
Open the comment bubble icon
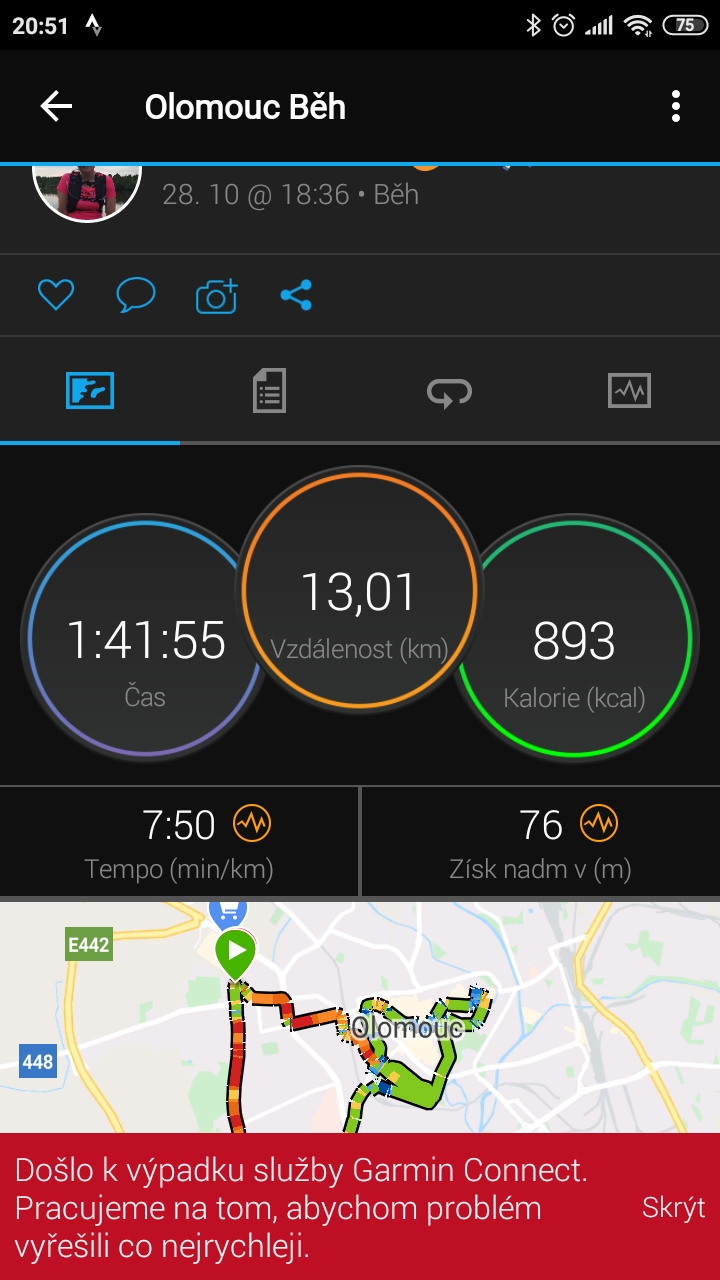[136, 295]
